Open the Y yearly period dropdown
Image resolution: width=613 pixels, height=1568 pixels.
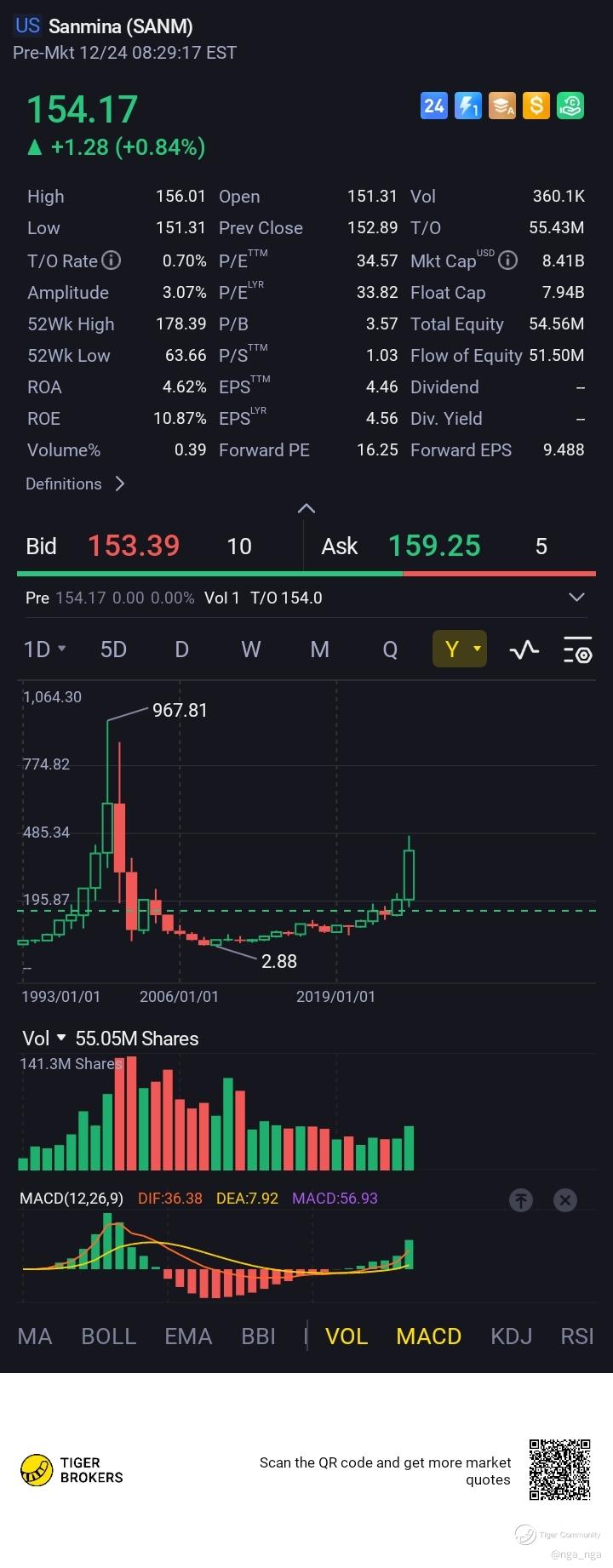tap(460, 650)
